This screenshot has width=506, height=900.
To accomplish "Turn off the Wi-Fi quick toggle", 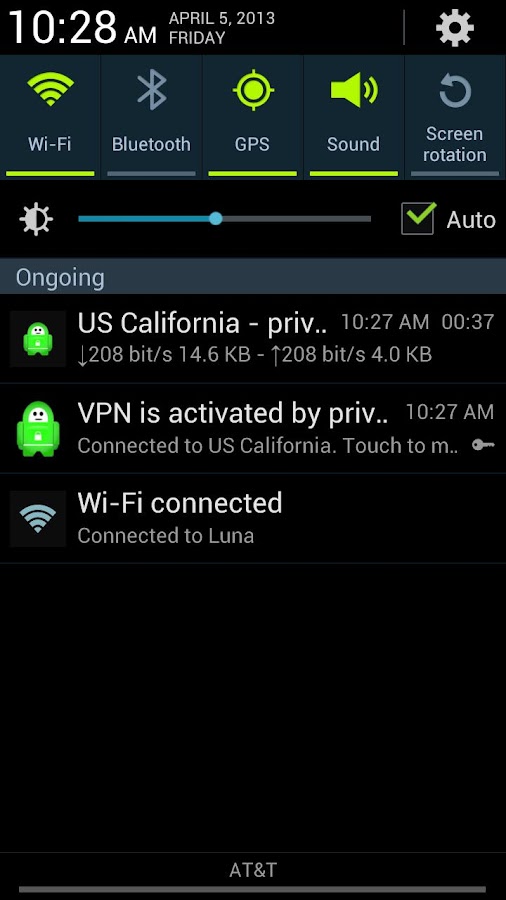I will (x=50, y=117).
